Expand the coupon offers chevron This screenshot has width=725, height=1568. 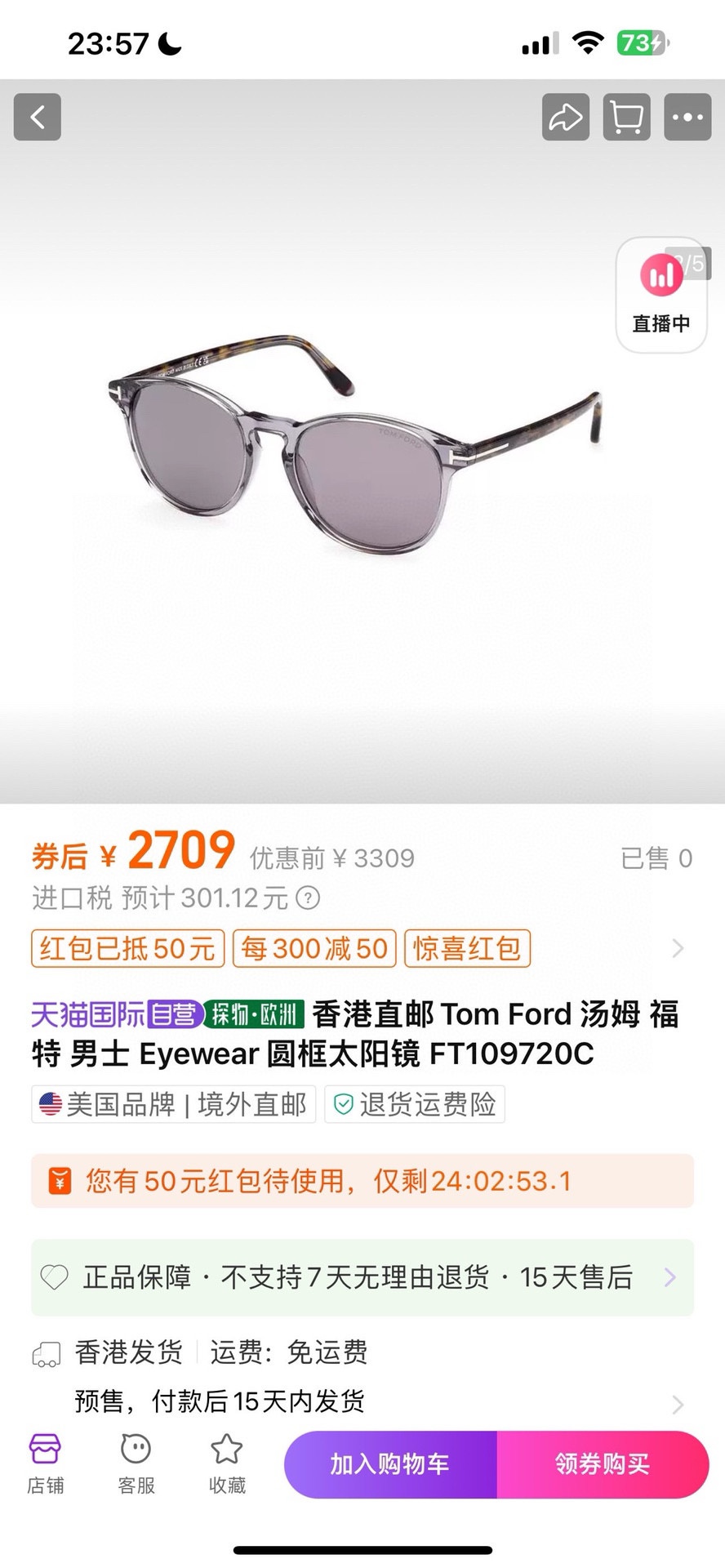click(677, 948)
